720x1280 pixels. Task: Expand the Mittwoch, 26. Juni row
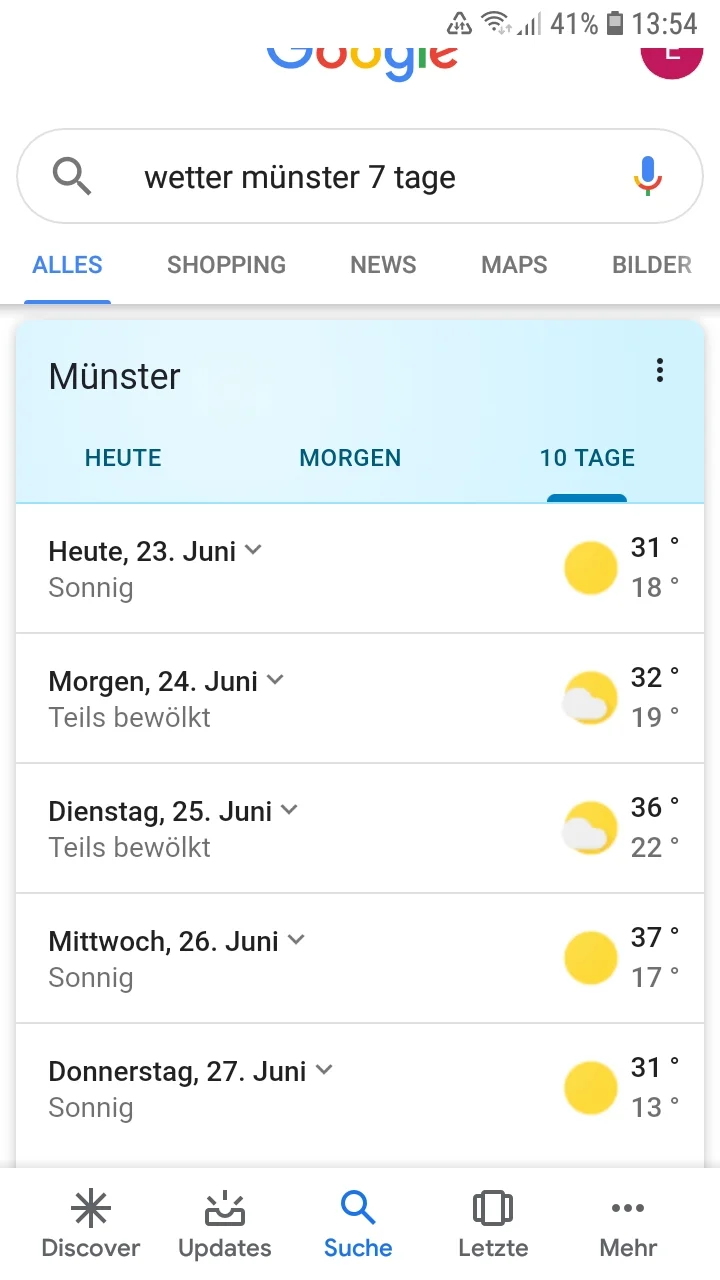[x=295, y=940]
